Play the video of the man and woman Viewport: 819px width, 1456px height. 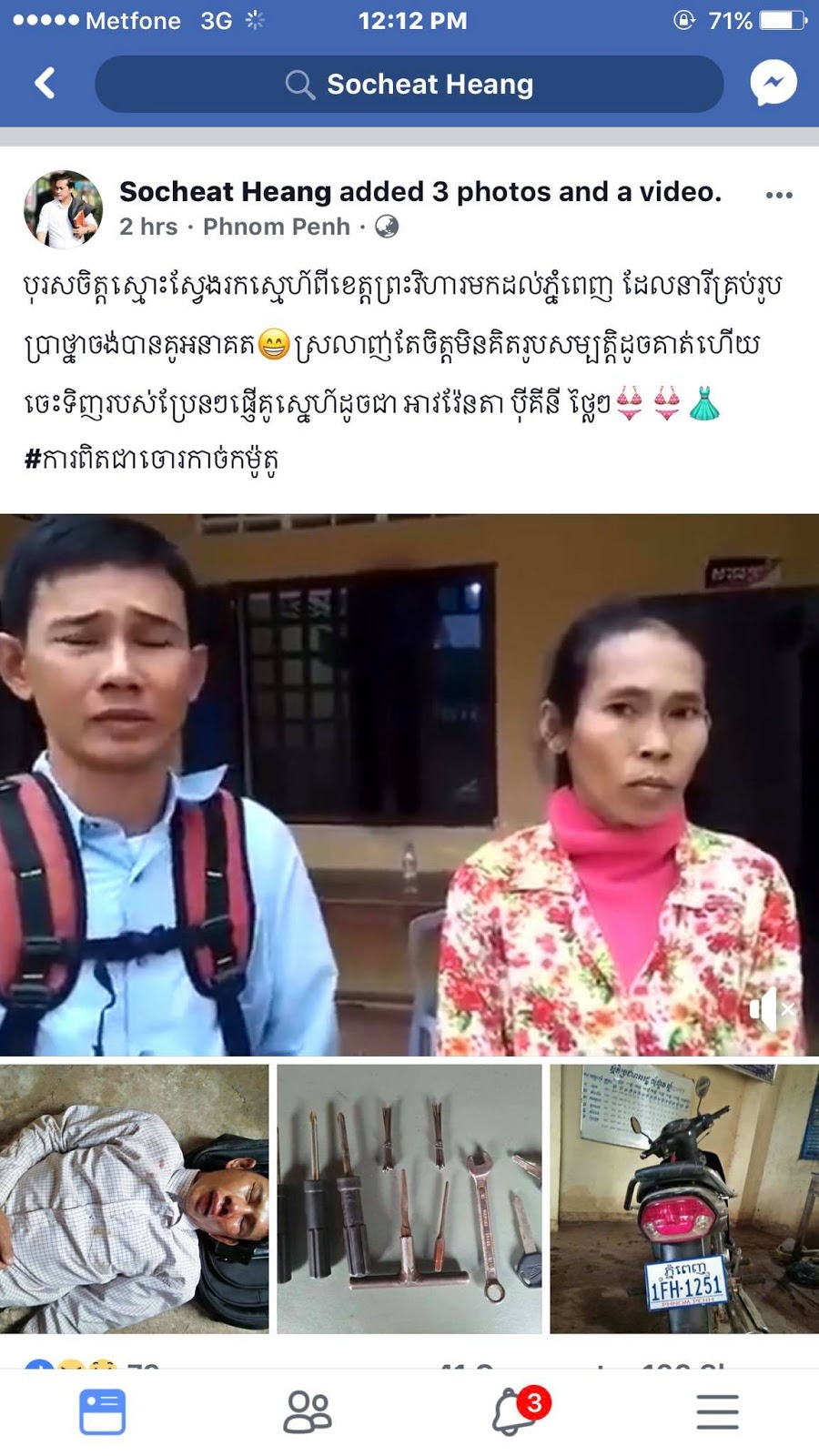tap(409, 784)
